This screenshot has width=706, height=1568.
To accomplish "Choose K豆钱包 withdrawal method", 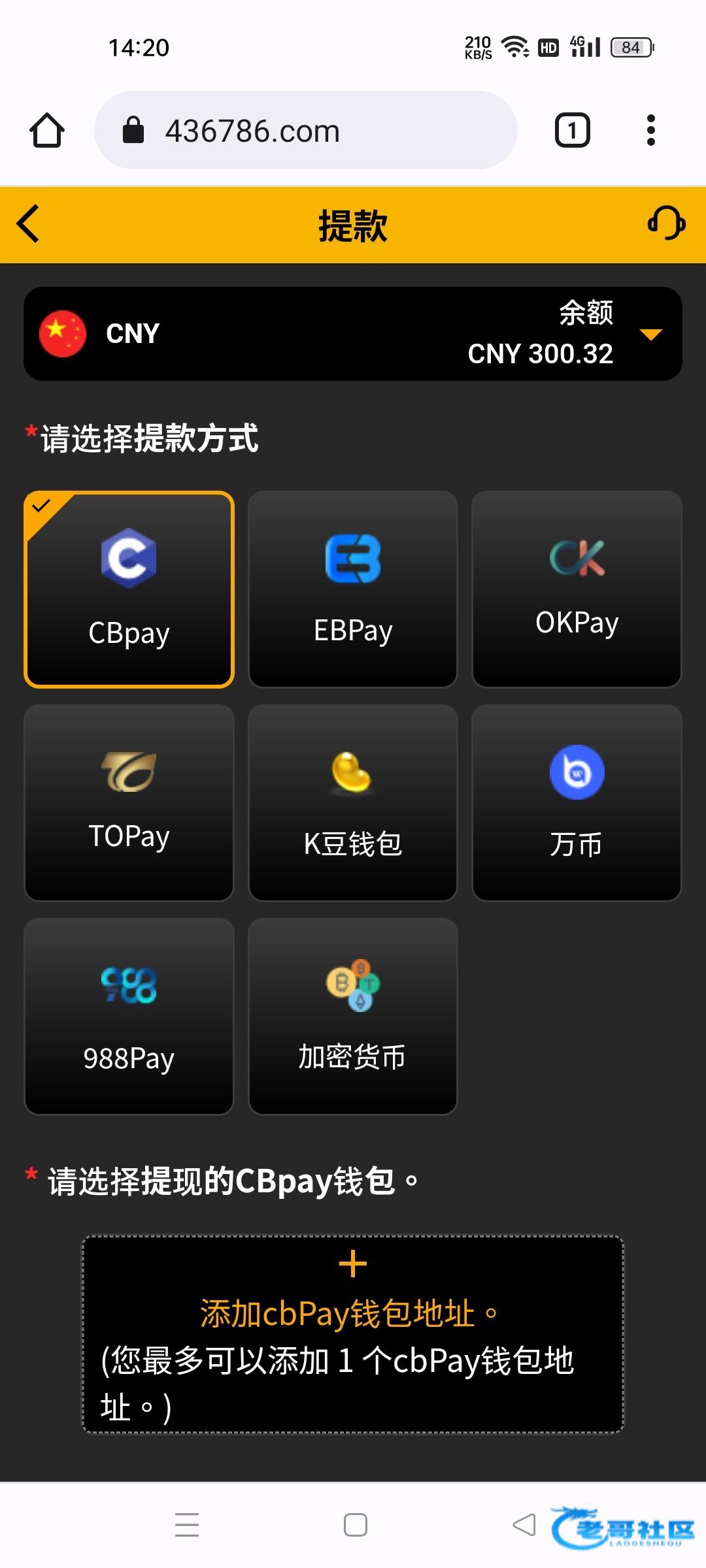I will point(353,802).
